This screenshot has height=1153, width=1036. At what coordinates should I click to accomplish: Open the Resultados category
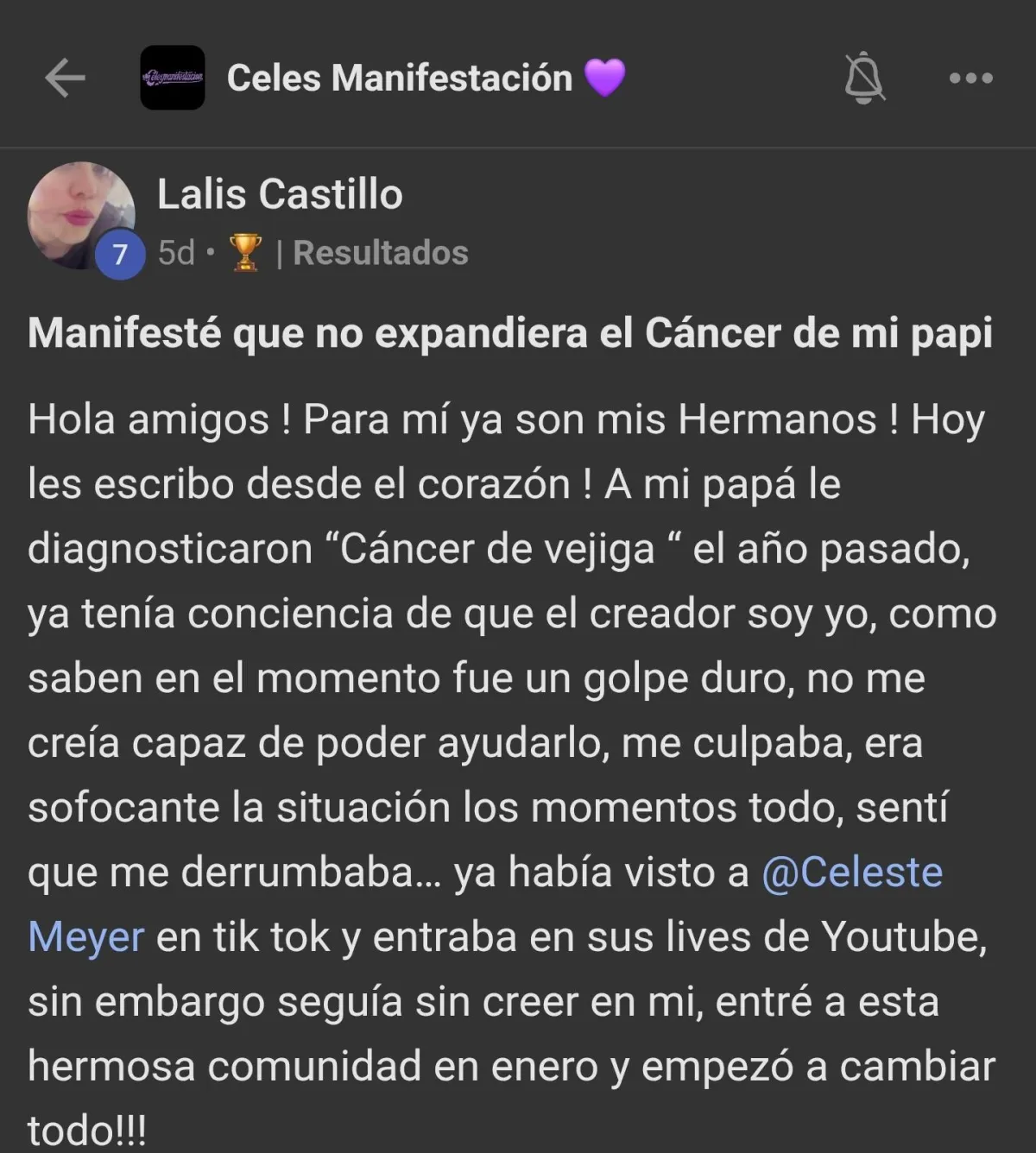pos(380,253)
